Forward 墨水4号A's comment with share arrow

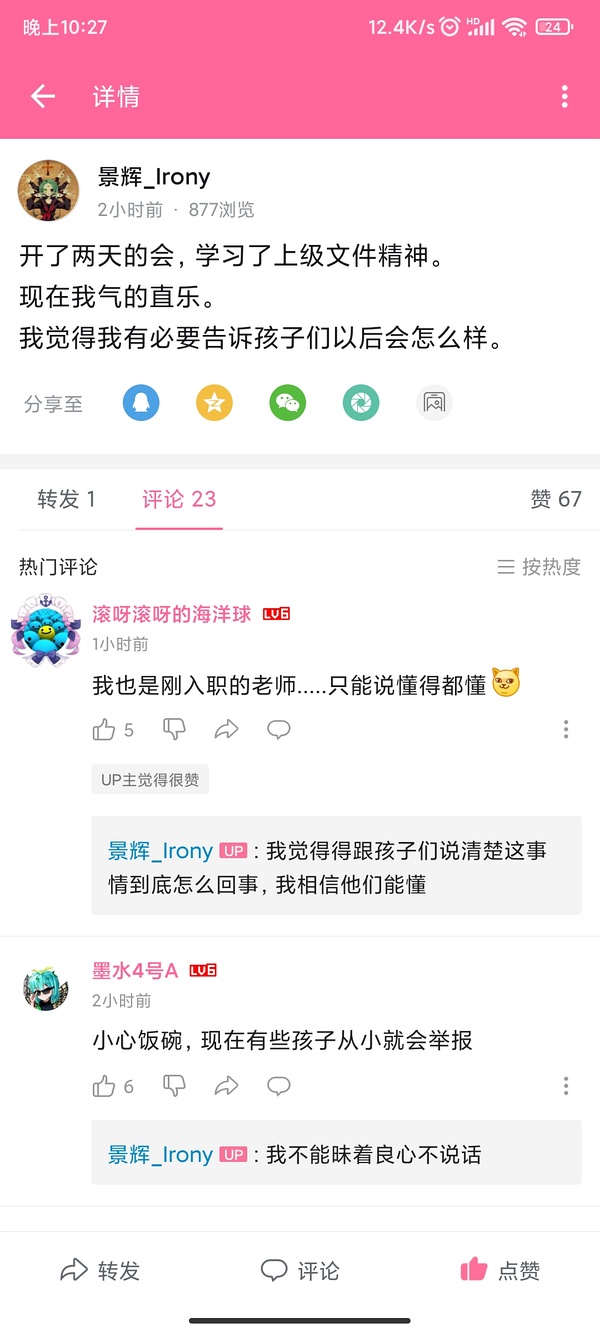(227, 1086)
